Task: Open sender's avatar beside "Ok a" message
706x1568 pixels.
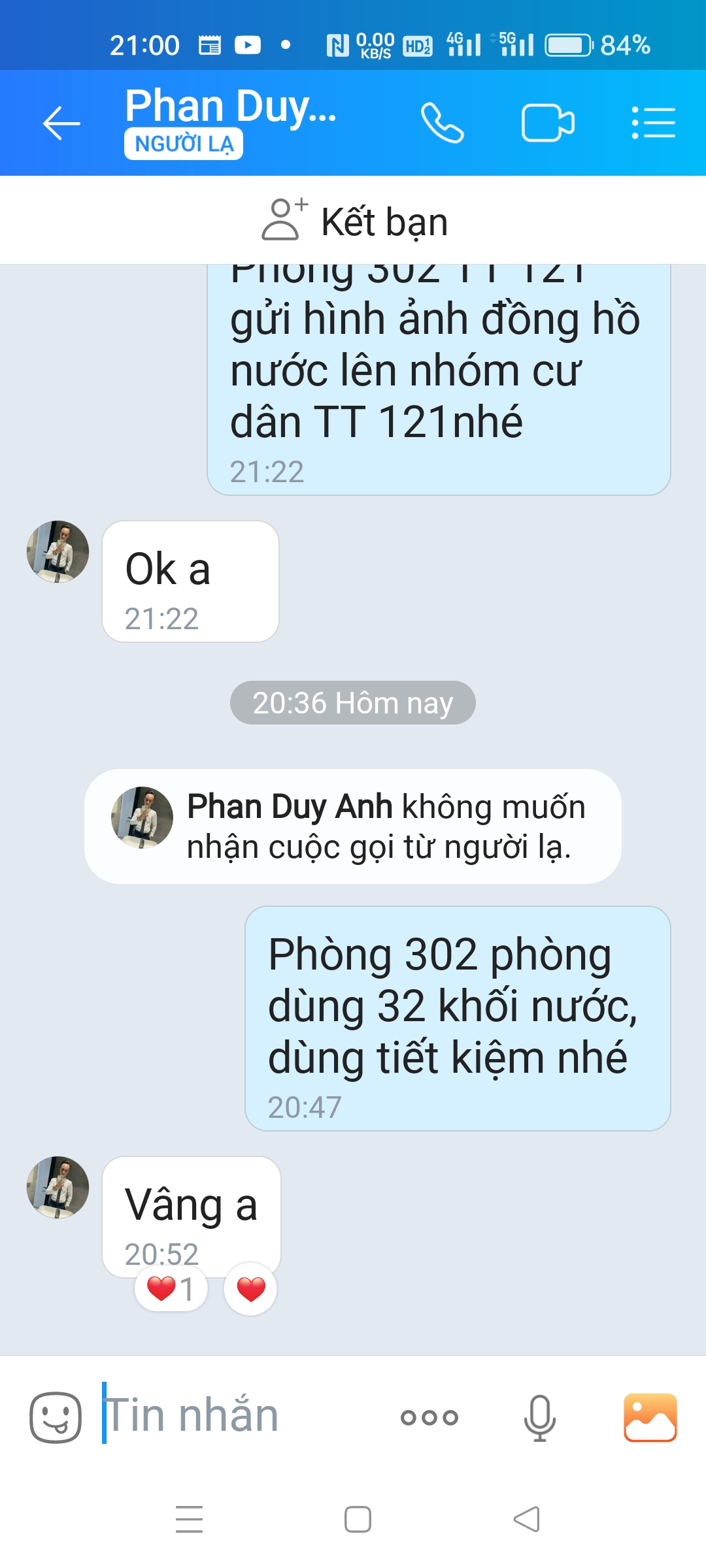Action: (x=58, y=551)
